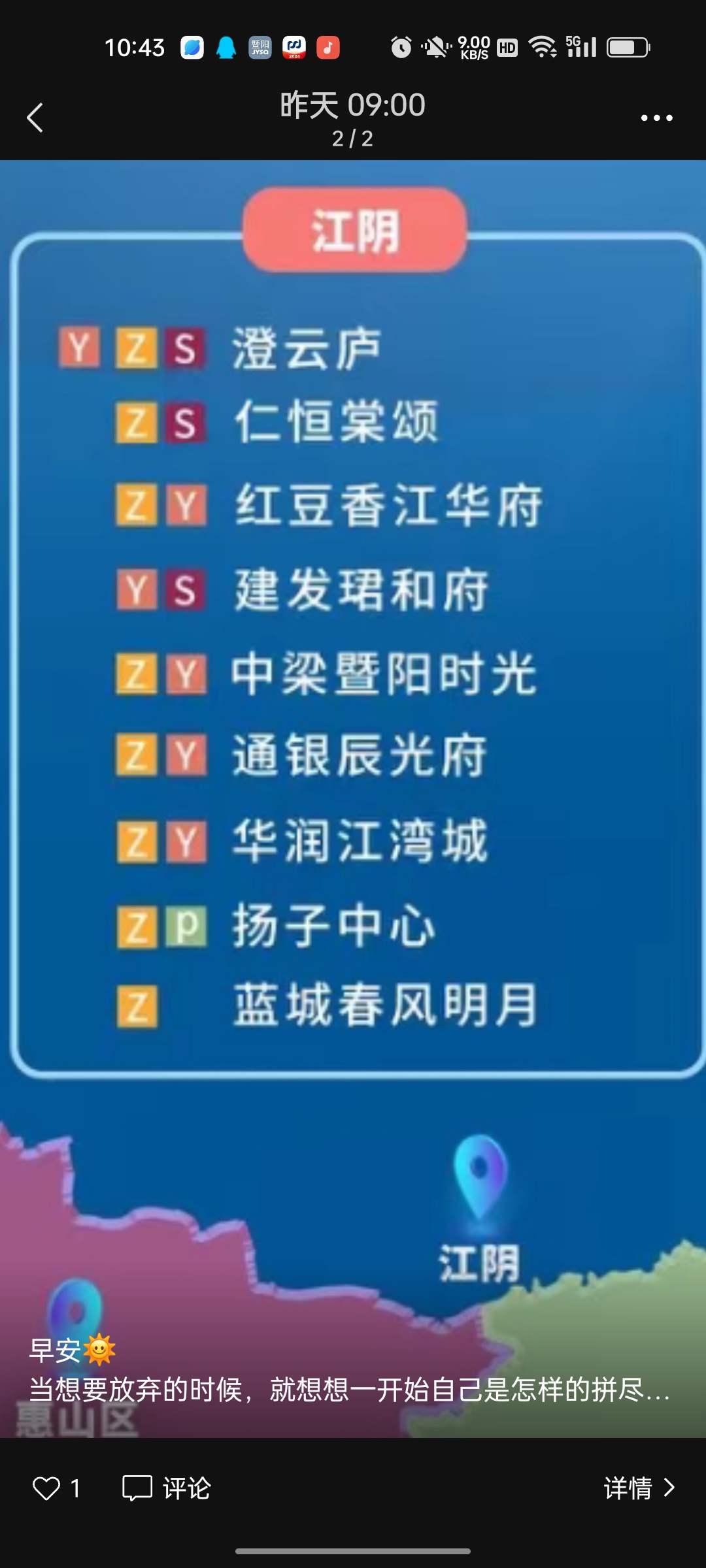Like this post with the heart icon
The width and height of the screenshot is (706, 1568).
tap(46, 1489)
